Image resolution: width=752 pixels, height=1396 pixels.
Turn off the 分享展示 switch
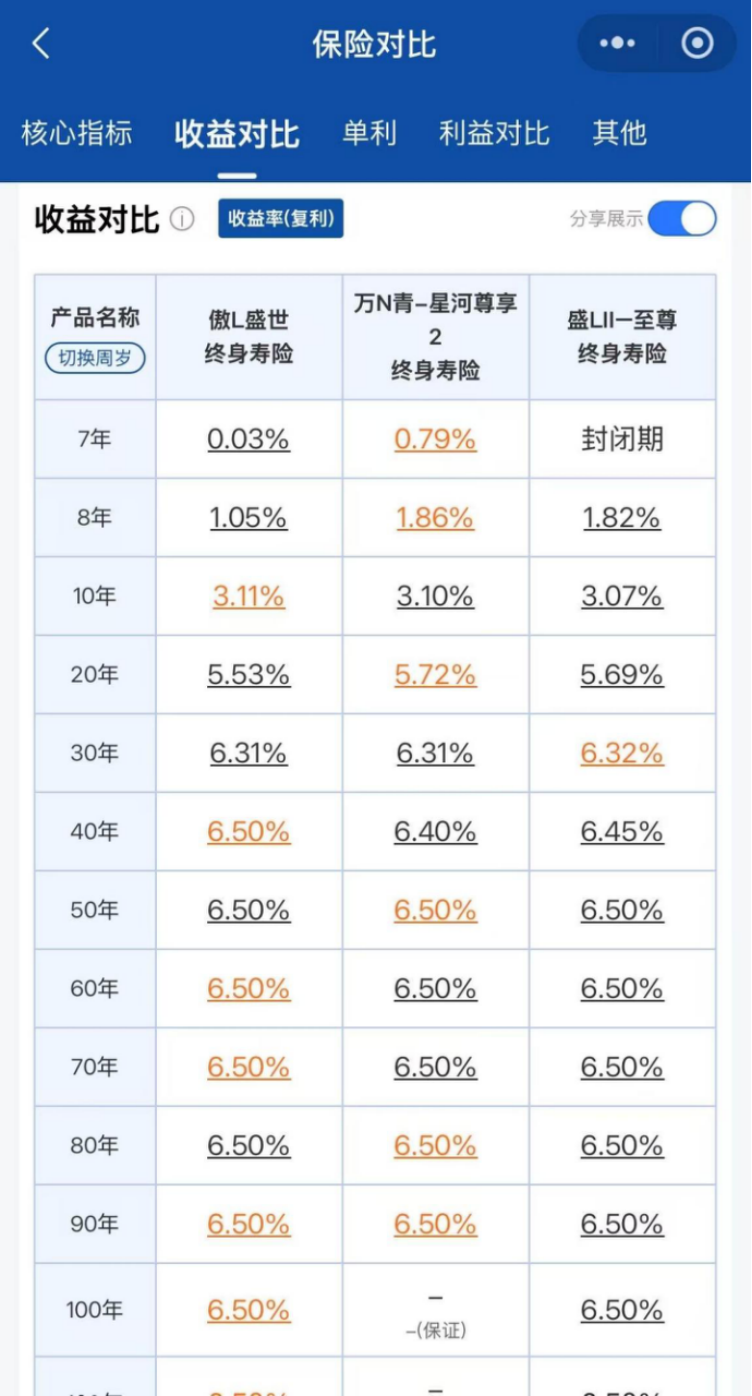pyautogui.click(x=682, y=219)
